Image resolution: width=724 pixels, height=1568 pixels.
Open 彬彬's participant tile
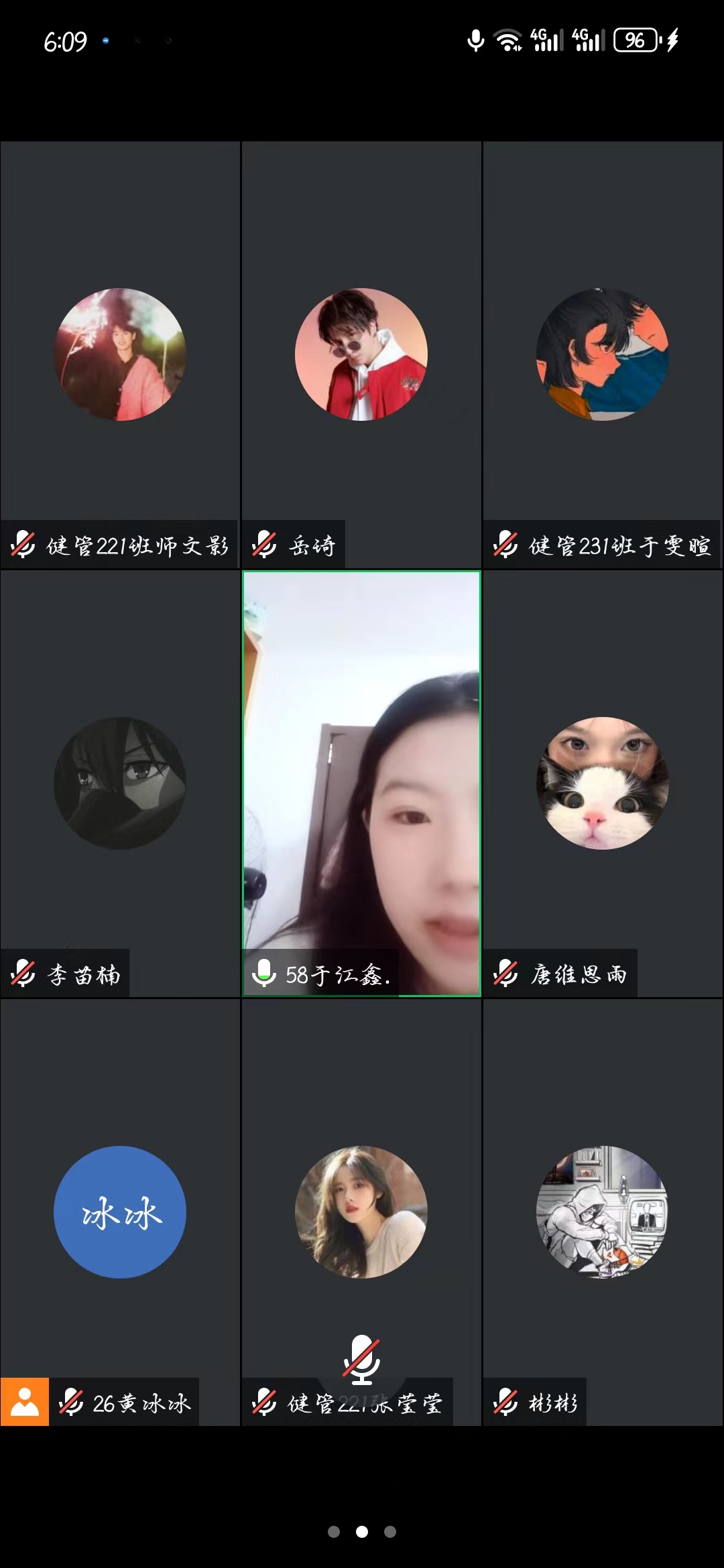click(x=603, y=1213)
